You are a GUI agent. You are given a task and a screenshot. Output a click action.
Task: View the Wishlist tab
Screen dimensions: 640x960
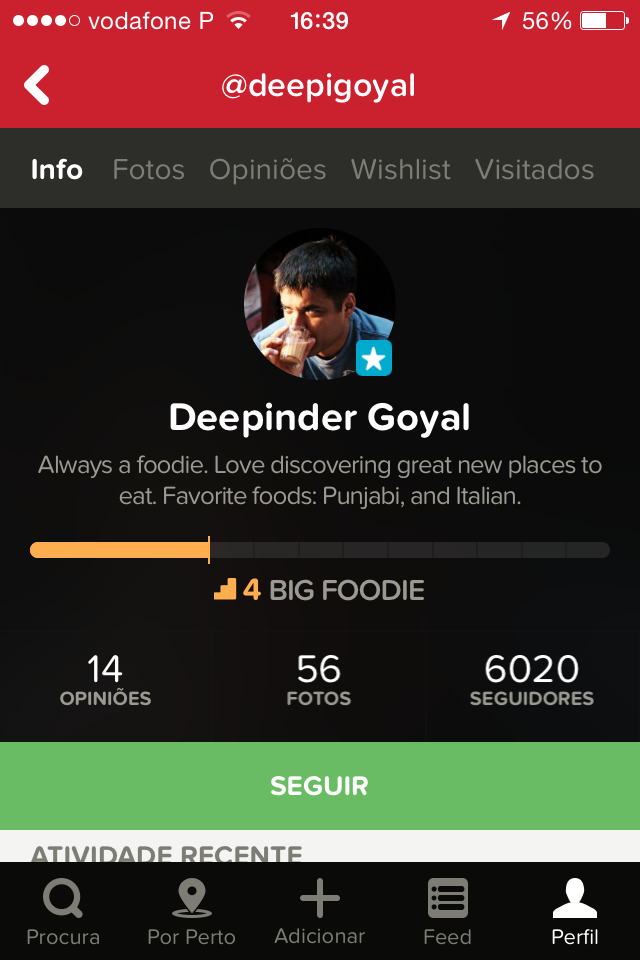(x=400, y=170)
